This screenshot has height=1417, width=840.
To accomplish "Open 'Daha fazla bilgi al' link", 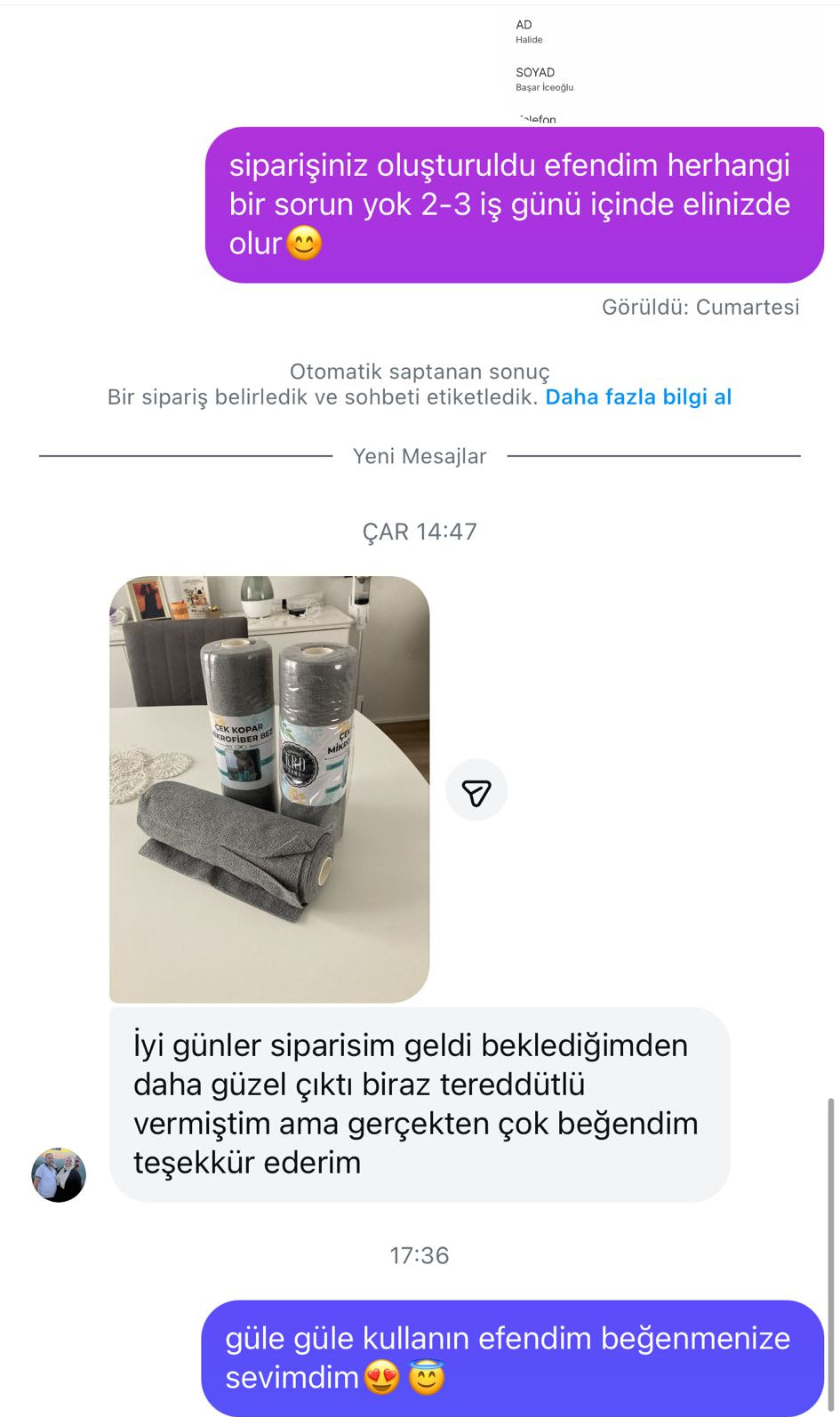I will (x=638, y=397).
